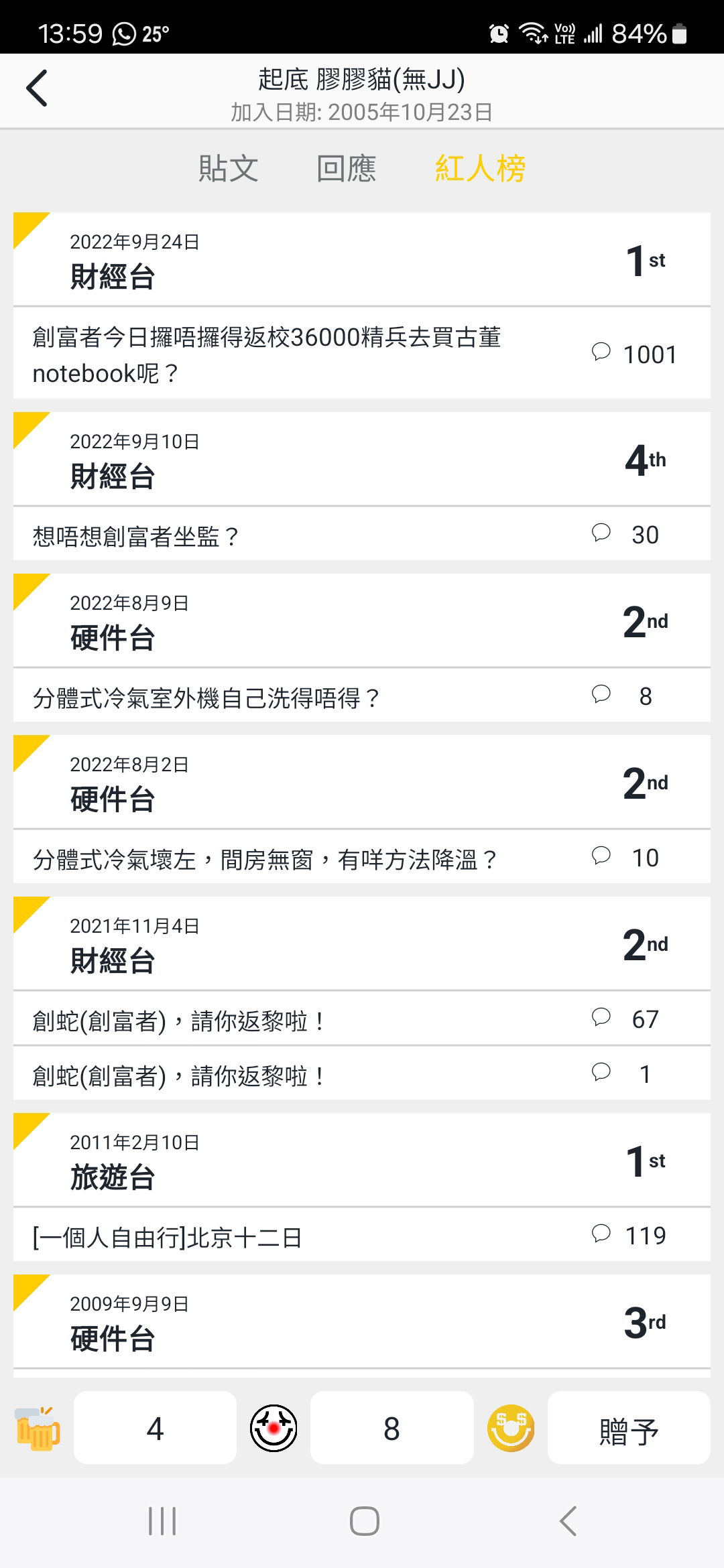Switch to the 回應 tab
Screen dimensions: 724x1568
pyautogui.click(x=346, y=168)
